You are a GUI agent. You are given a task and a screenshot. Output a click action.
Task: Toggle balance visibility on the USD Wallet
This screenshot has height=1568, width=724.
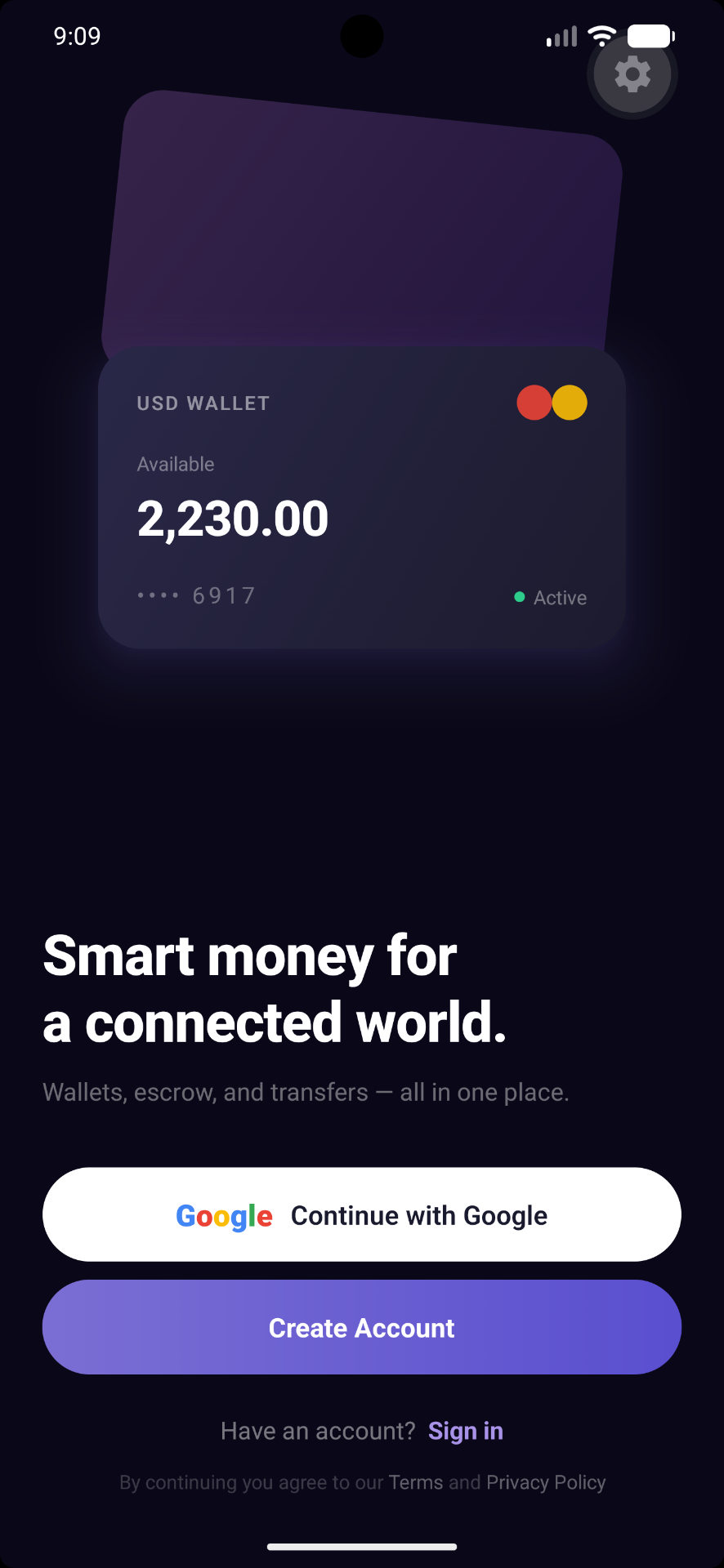[x=233, y=516]
